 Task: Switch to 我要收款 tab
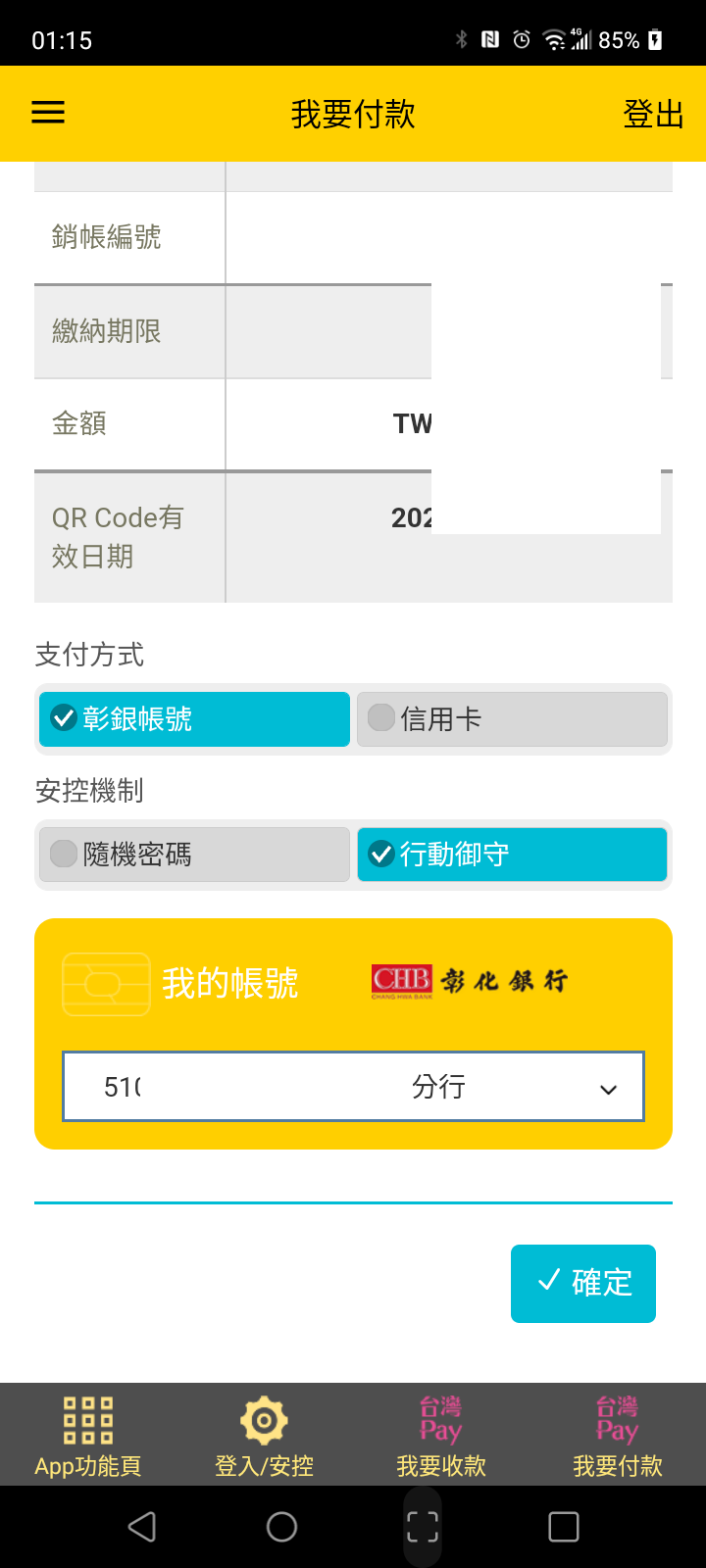(x=441, y=1436)
